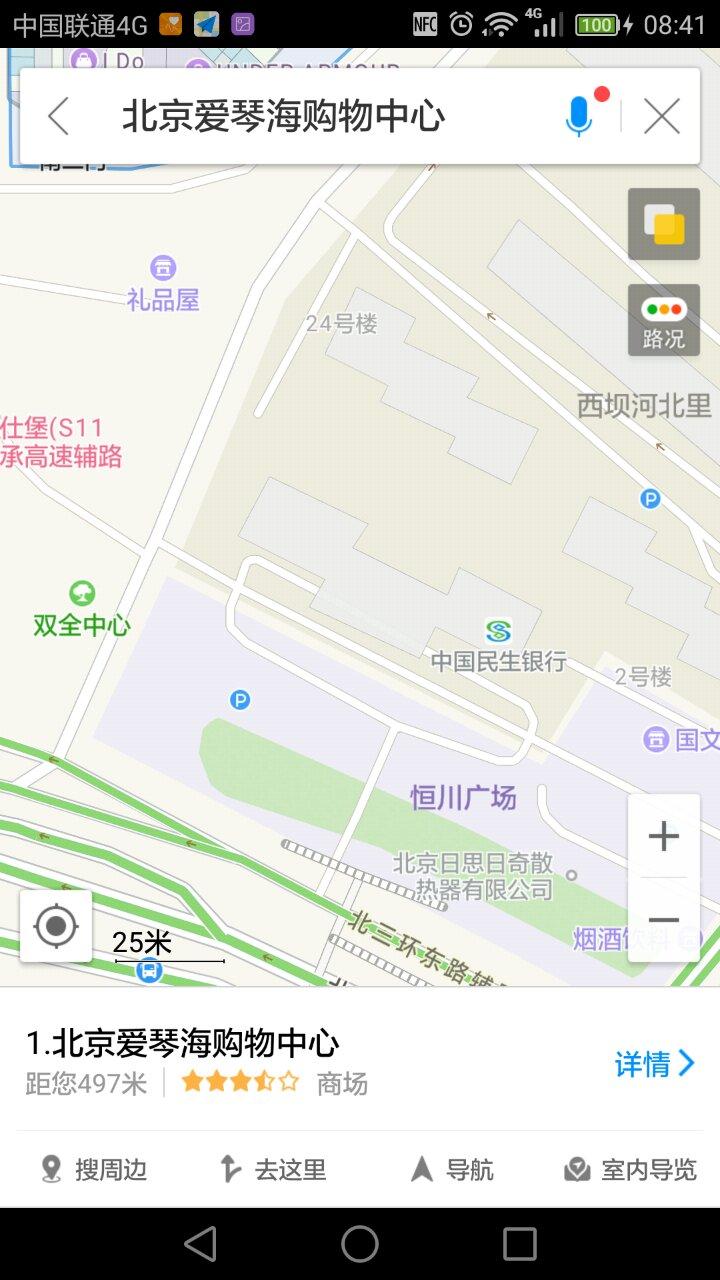Tap the 礼品屋 station marker
Screen dimensions: 720x1280
[x=162, y=268]
